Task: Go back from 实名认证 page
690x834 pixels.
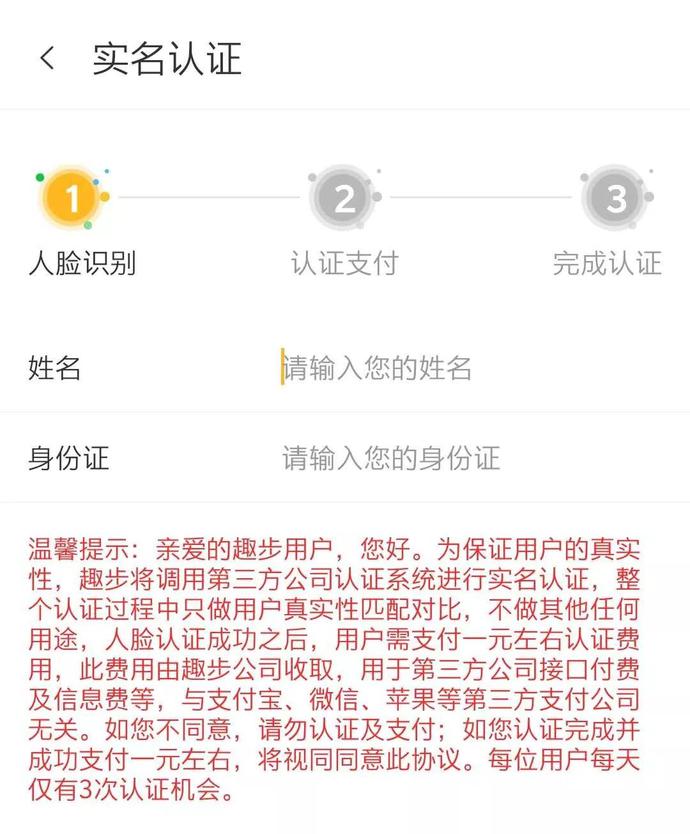Action: click(x=47, y=59)
